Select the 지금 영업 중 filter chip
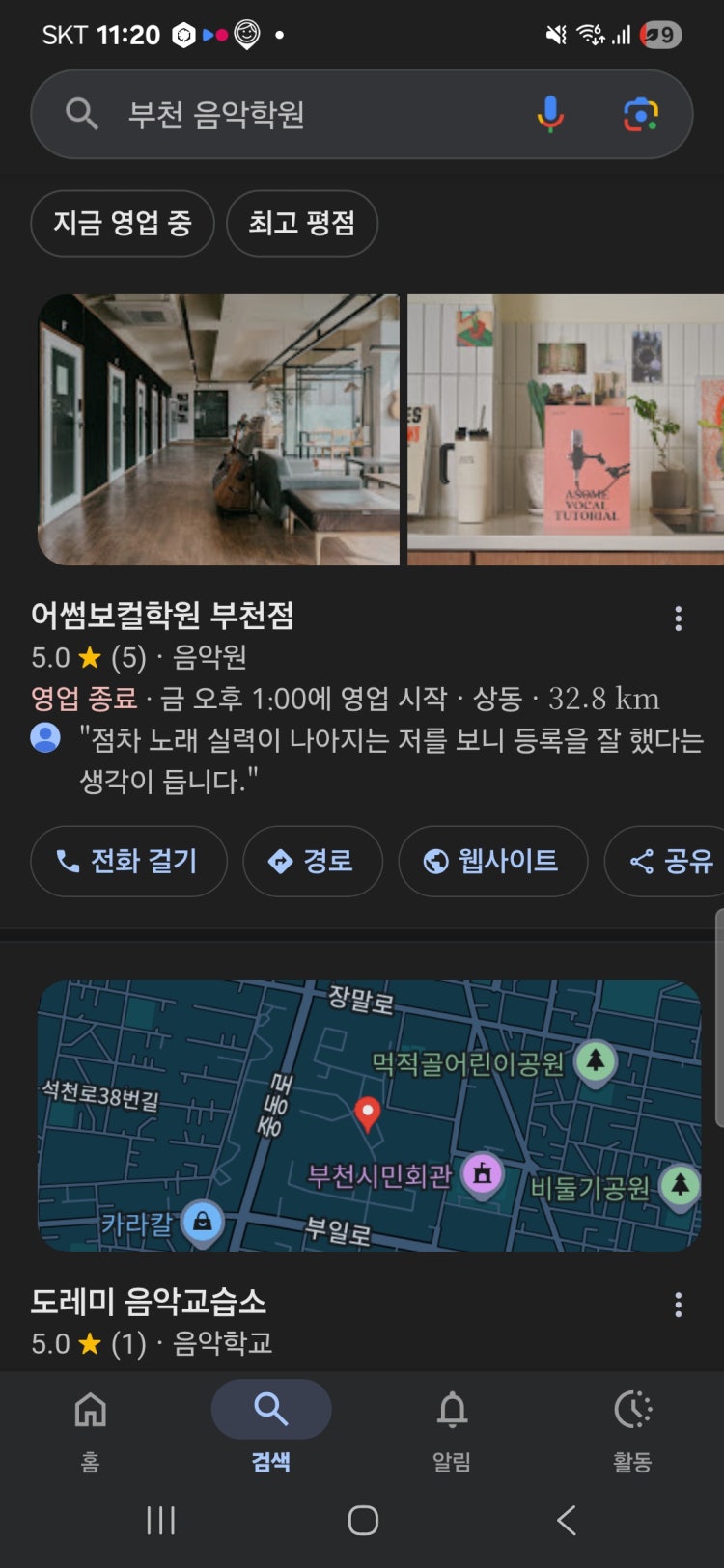724x1568 pixels. pos(123,224)
